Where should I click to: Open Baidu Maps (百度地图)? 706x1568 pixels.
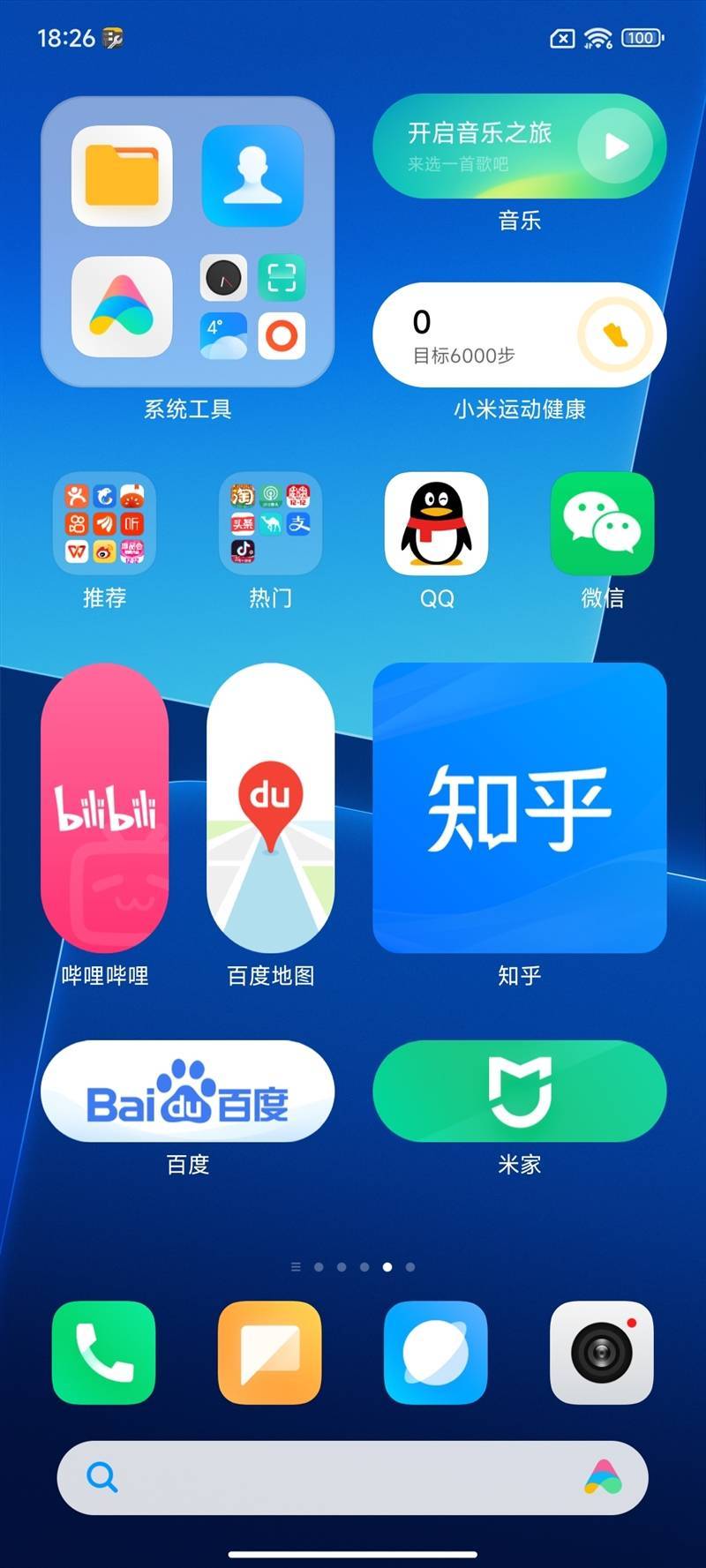pyautogui.click(x=270, y=807)
